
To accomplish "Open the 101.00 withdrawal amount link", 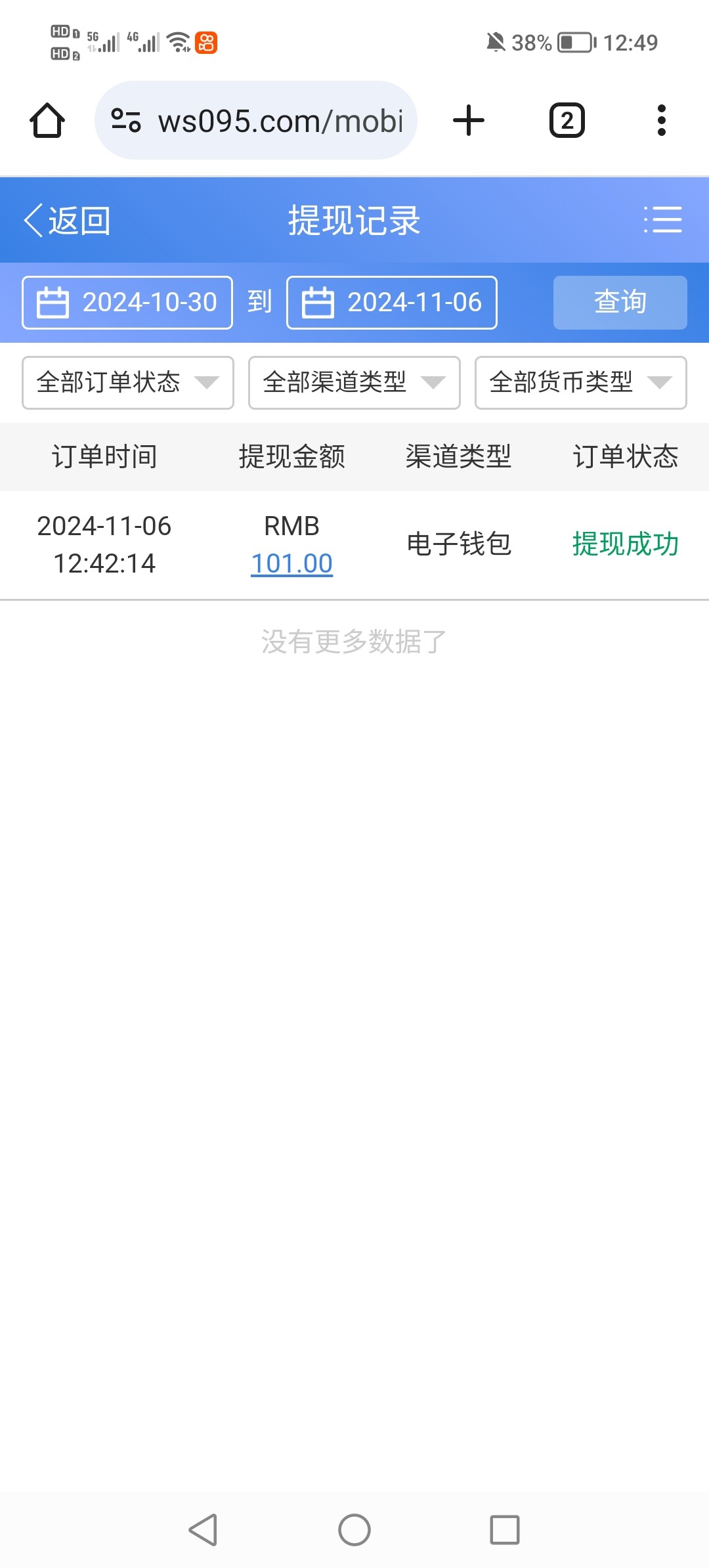I will click(292, 563).
